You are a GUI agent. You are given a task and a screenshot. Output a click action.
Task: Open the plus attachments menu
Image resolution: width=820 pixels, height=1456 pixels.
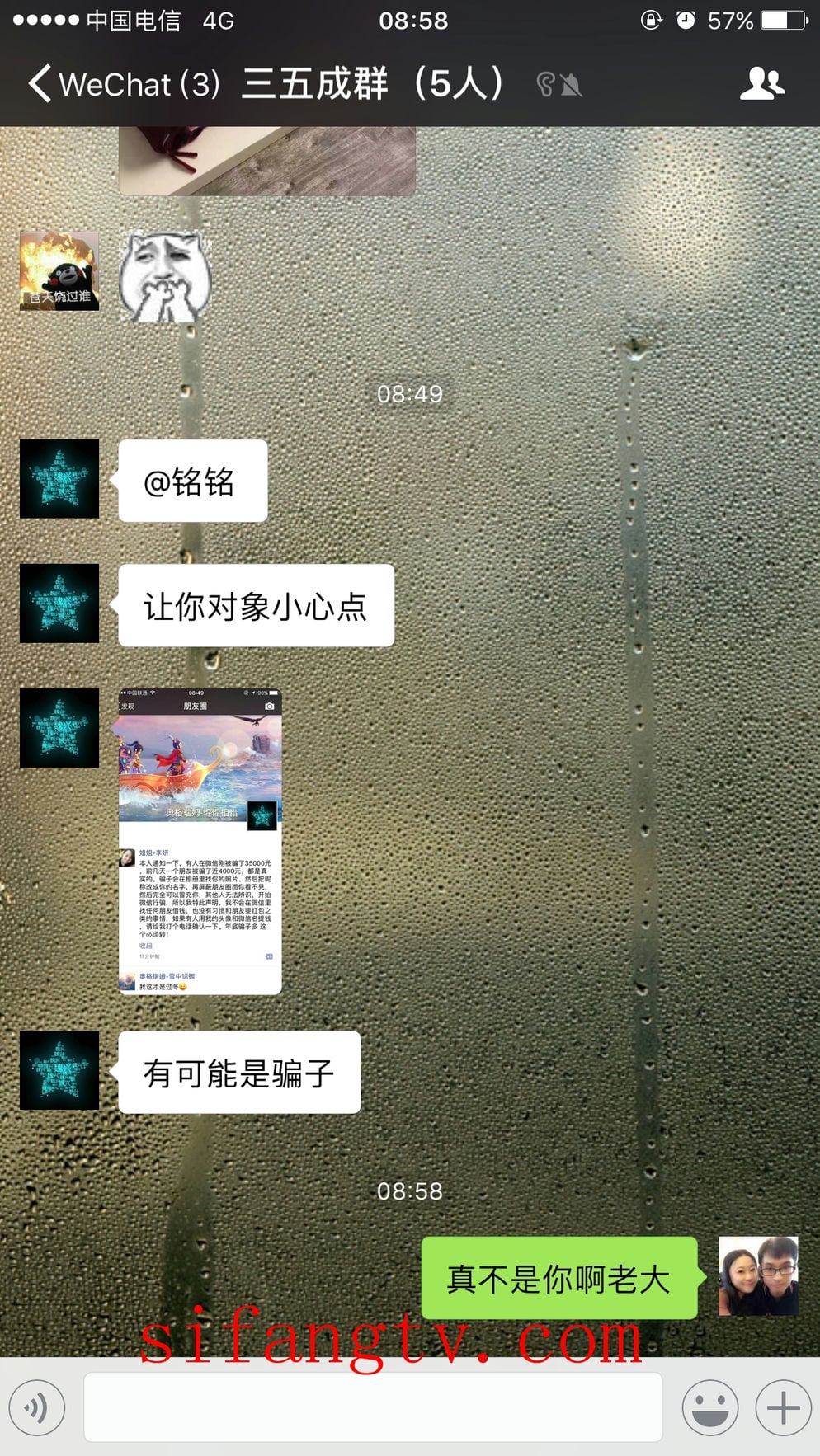tap(783, 1407)
